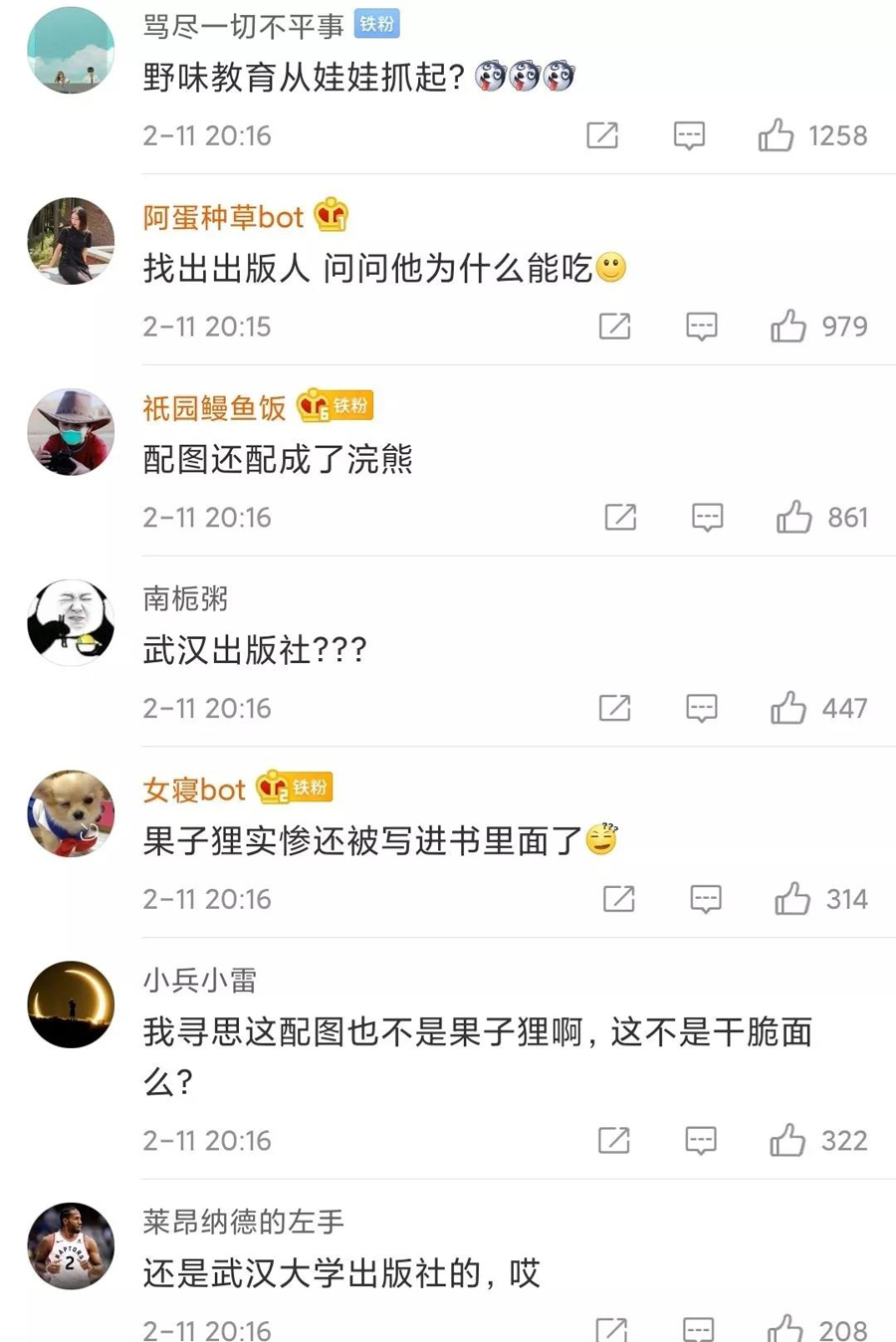Like 莱昂纳德的左手's comment
The image size is (896, 1342).
pos(785,1329)
